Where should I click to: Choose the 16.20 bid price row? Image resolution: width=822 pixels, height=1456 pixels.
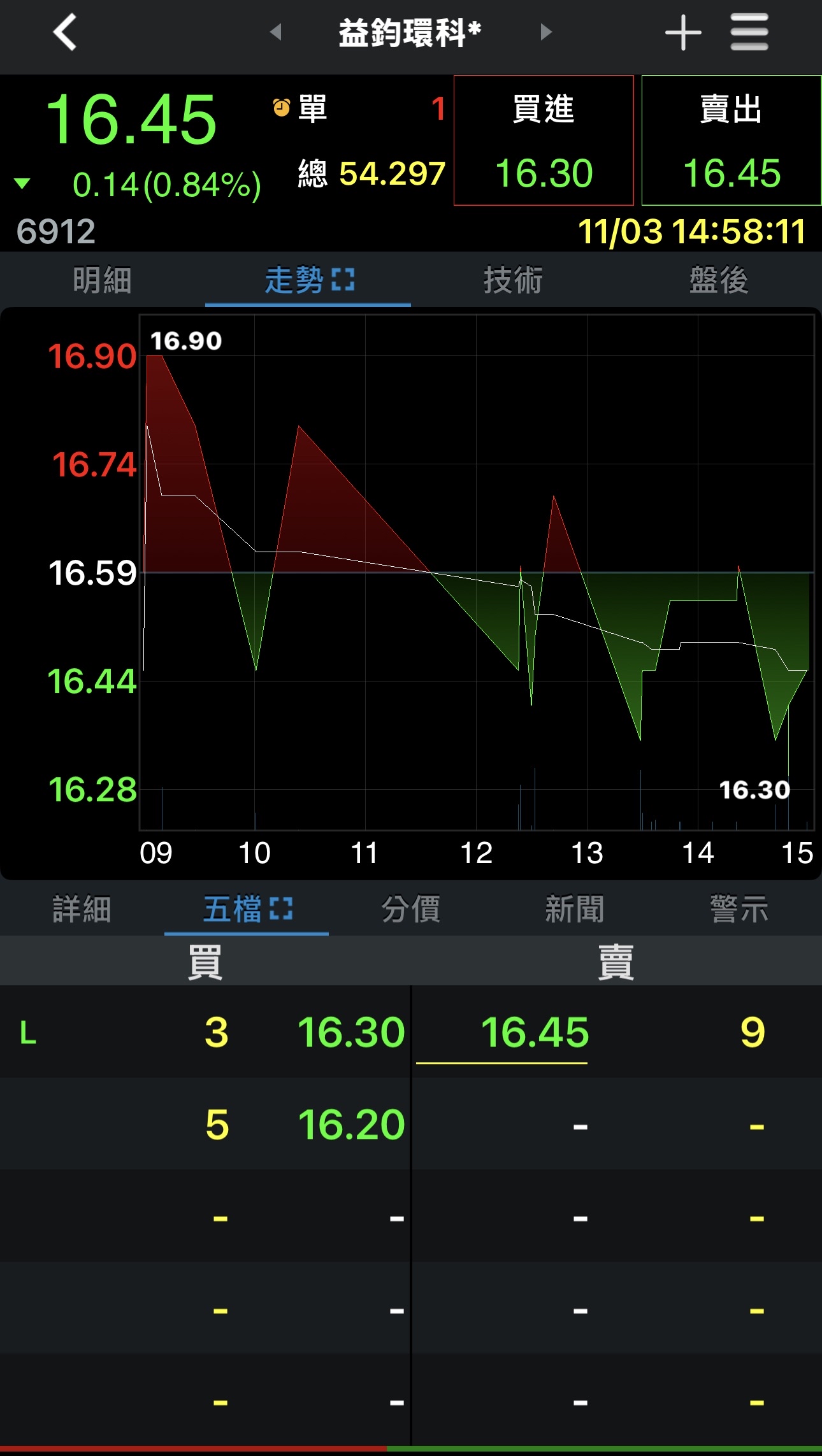[350, 1125]
